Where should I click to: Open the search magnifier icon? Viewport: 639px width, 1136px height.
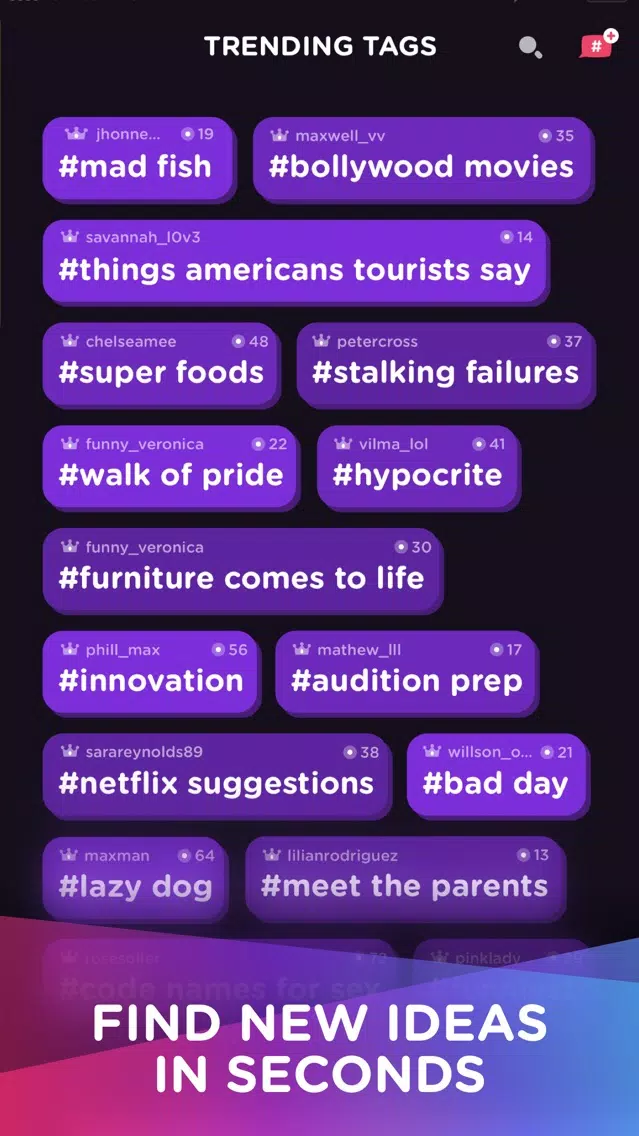pos(530,48)
